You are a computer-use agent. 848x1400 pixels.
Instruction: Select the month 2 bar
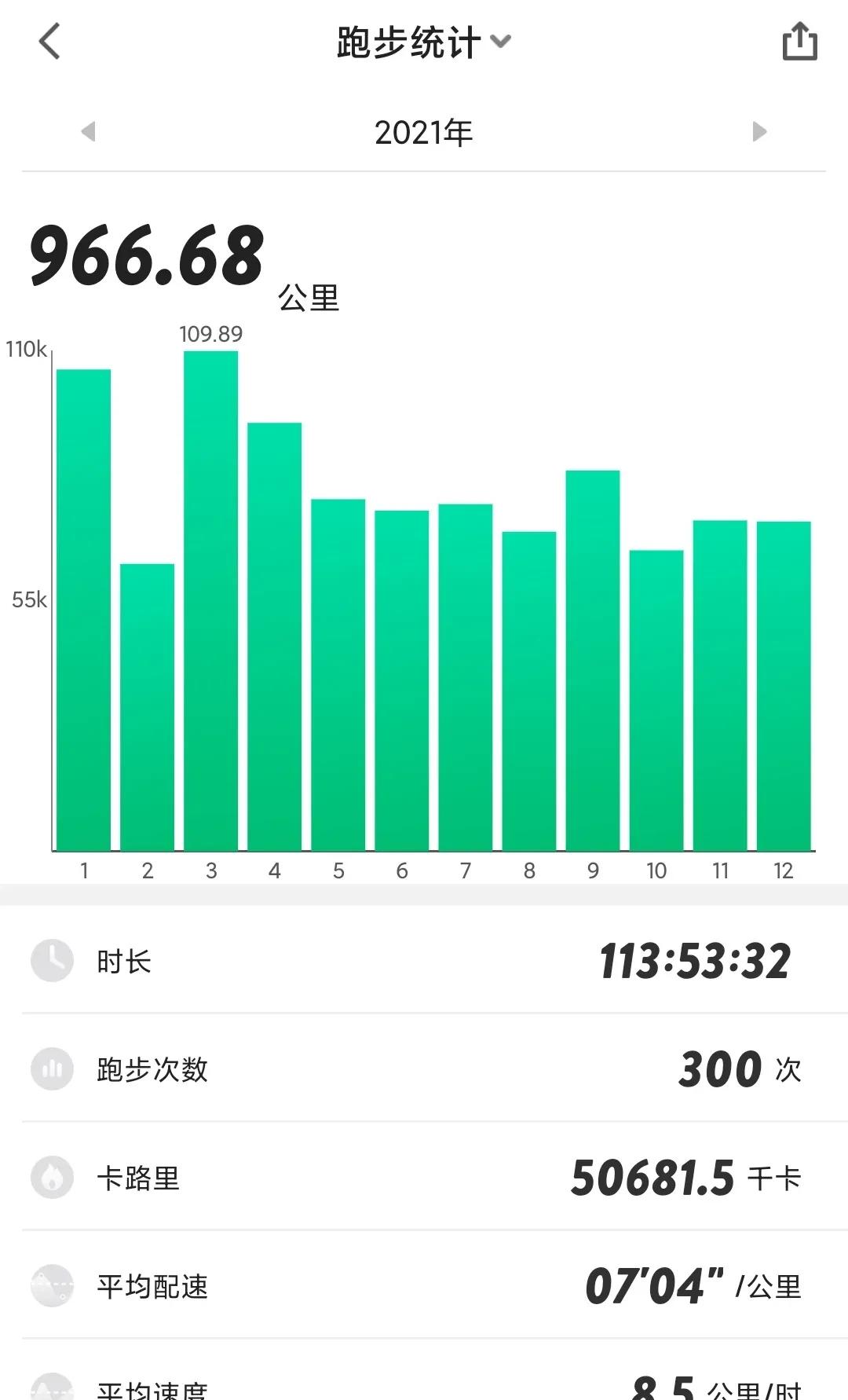148,707
